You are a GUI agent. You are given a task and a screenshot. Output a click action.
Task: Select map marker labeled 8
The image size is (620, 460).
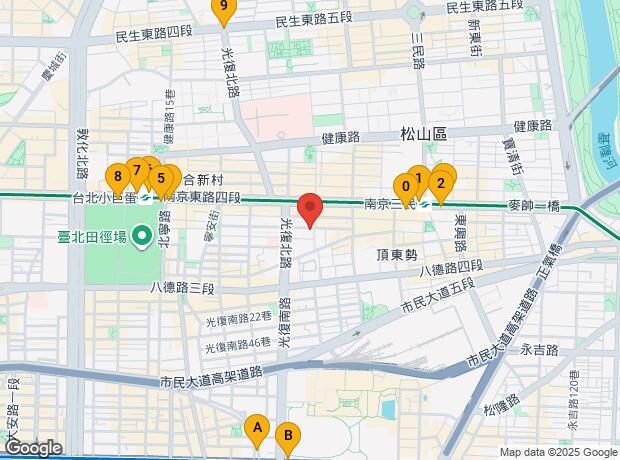click(x=118, y=178)
